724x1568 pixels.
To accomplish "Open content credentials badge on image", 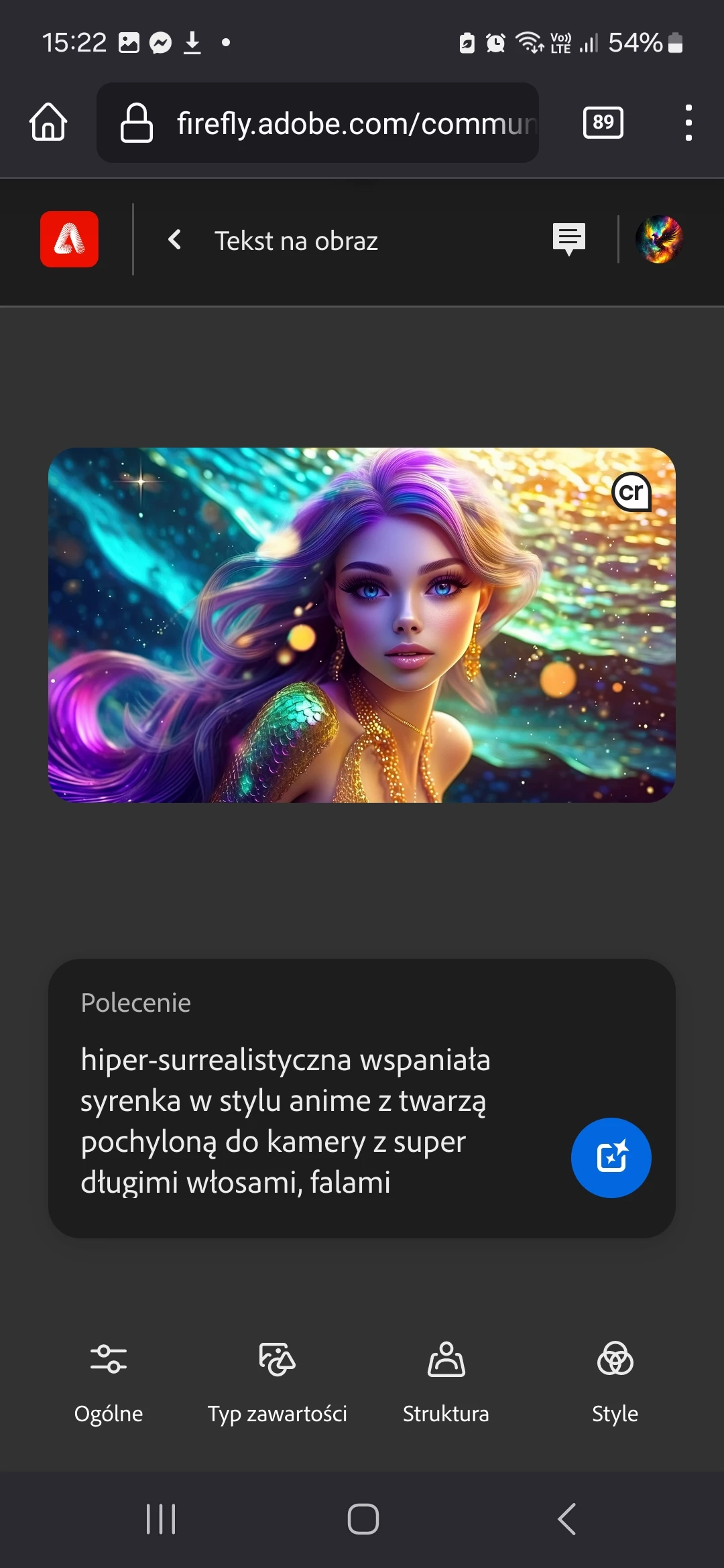I will 631,493.
